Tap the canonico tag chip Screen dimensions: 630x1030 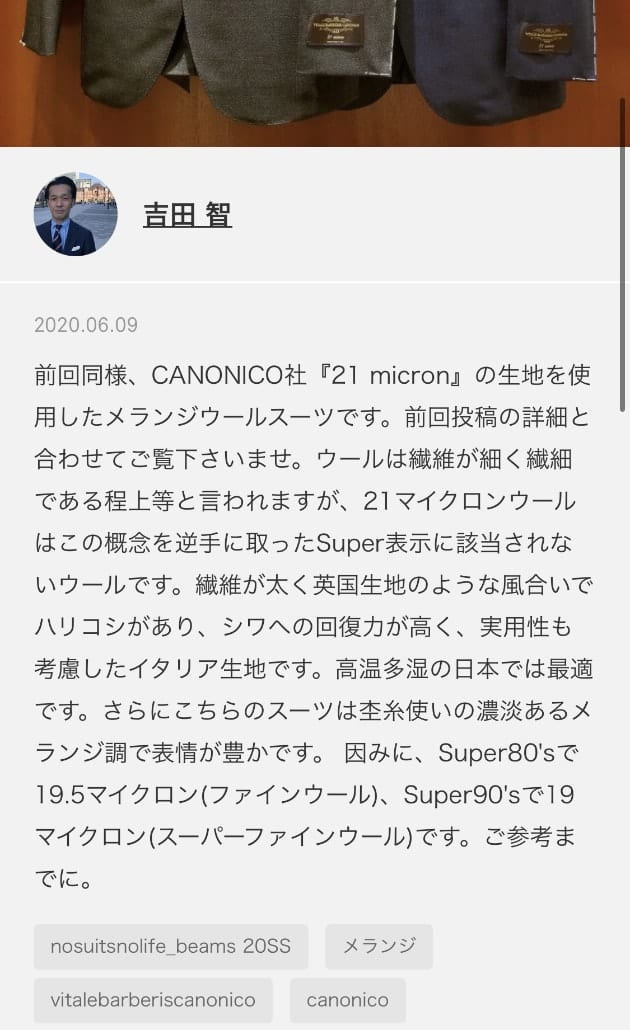(x=347, y=999)
